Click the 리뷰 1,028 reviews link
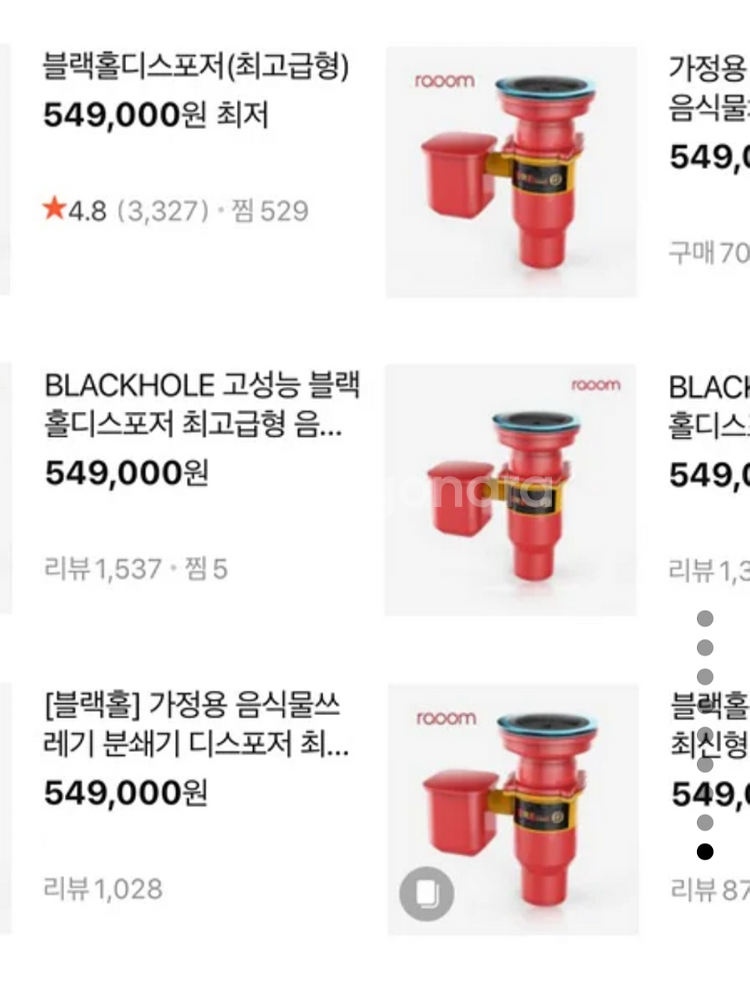The width and height of the screenshot is (750, 982). tap(103, 887)
